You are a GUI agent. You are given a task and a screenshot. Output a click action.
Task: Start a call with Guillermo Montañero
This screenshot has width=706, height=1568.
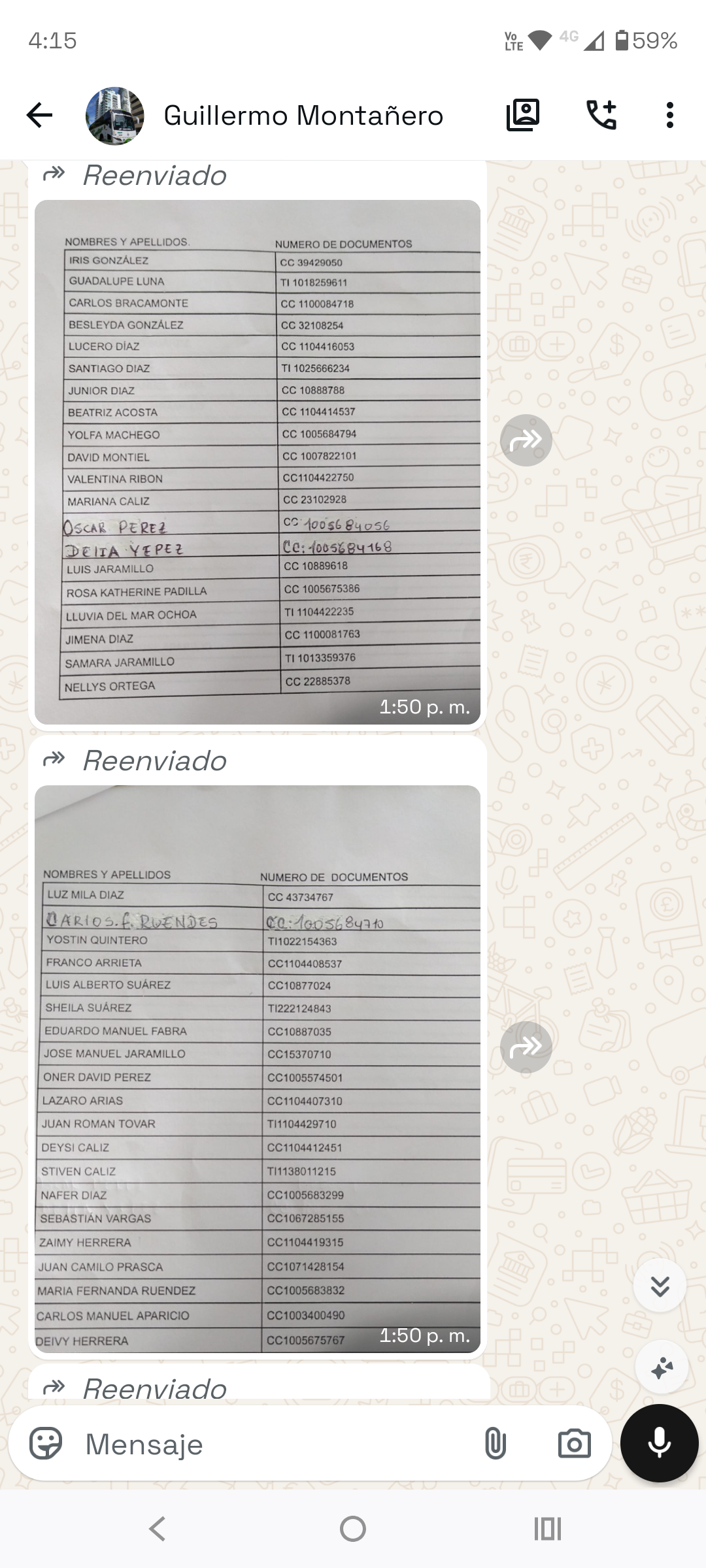click(x=601, y=116)
